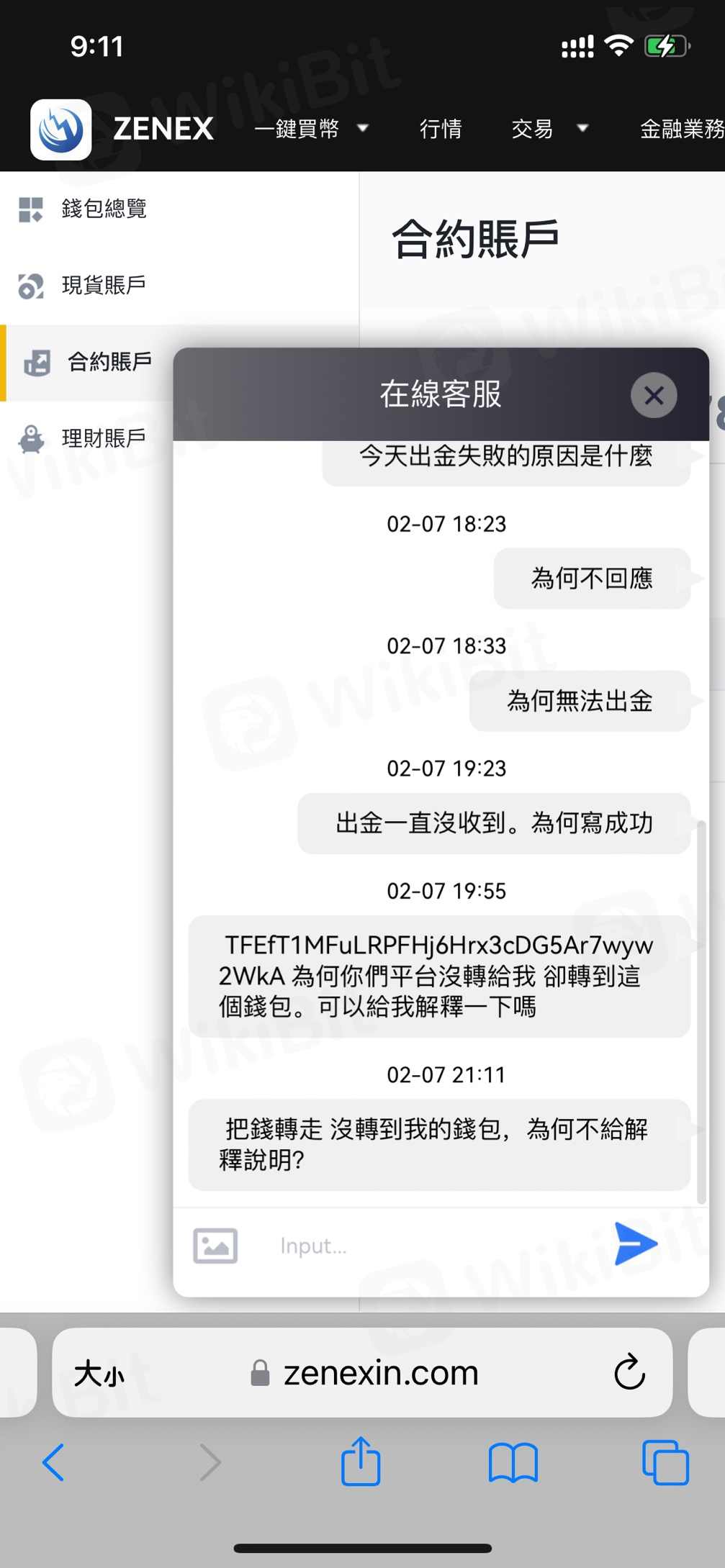The width and height of the screenshot is (725, 1568).
Task: Go to the 行情 page
Action: (x=441, y=130)
